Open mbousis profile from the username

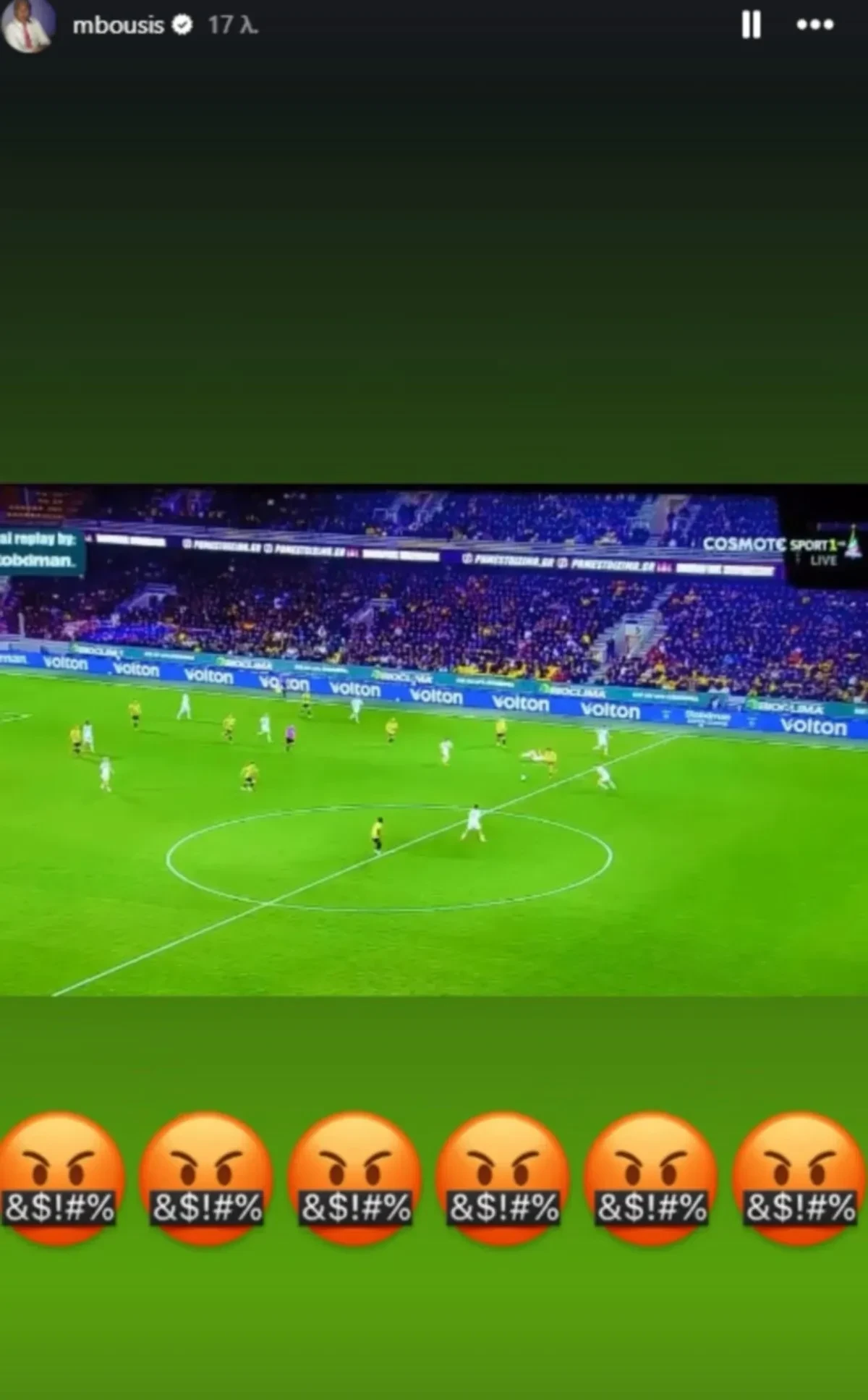(x=118, y=25)
